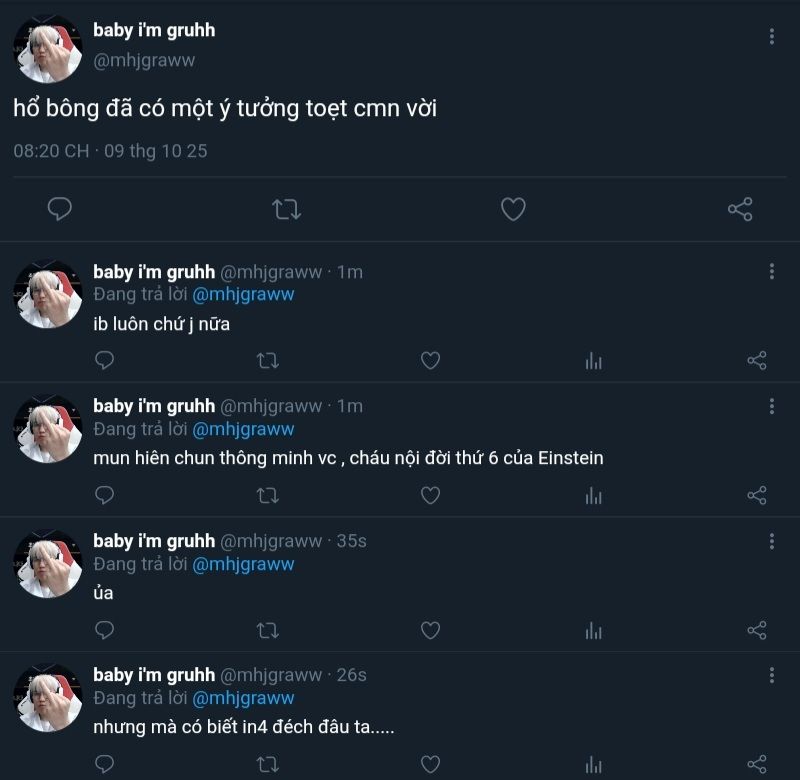Open overflow menu on the 'ủa' reply

(x=772, y=541)
